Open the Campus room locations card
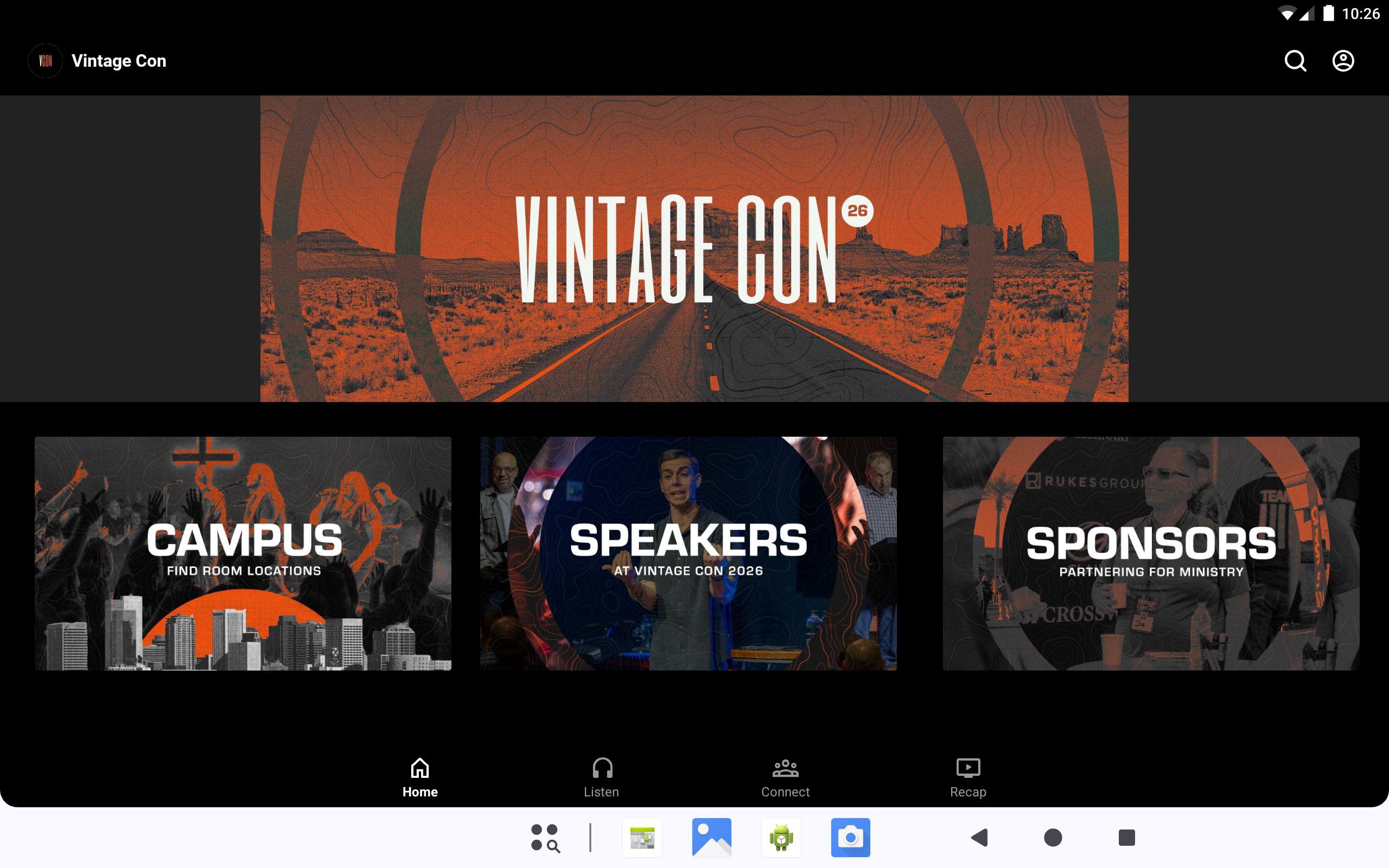Viewport: 1389px width, 868px height. coord(243,553)
